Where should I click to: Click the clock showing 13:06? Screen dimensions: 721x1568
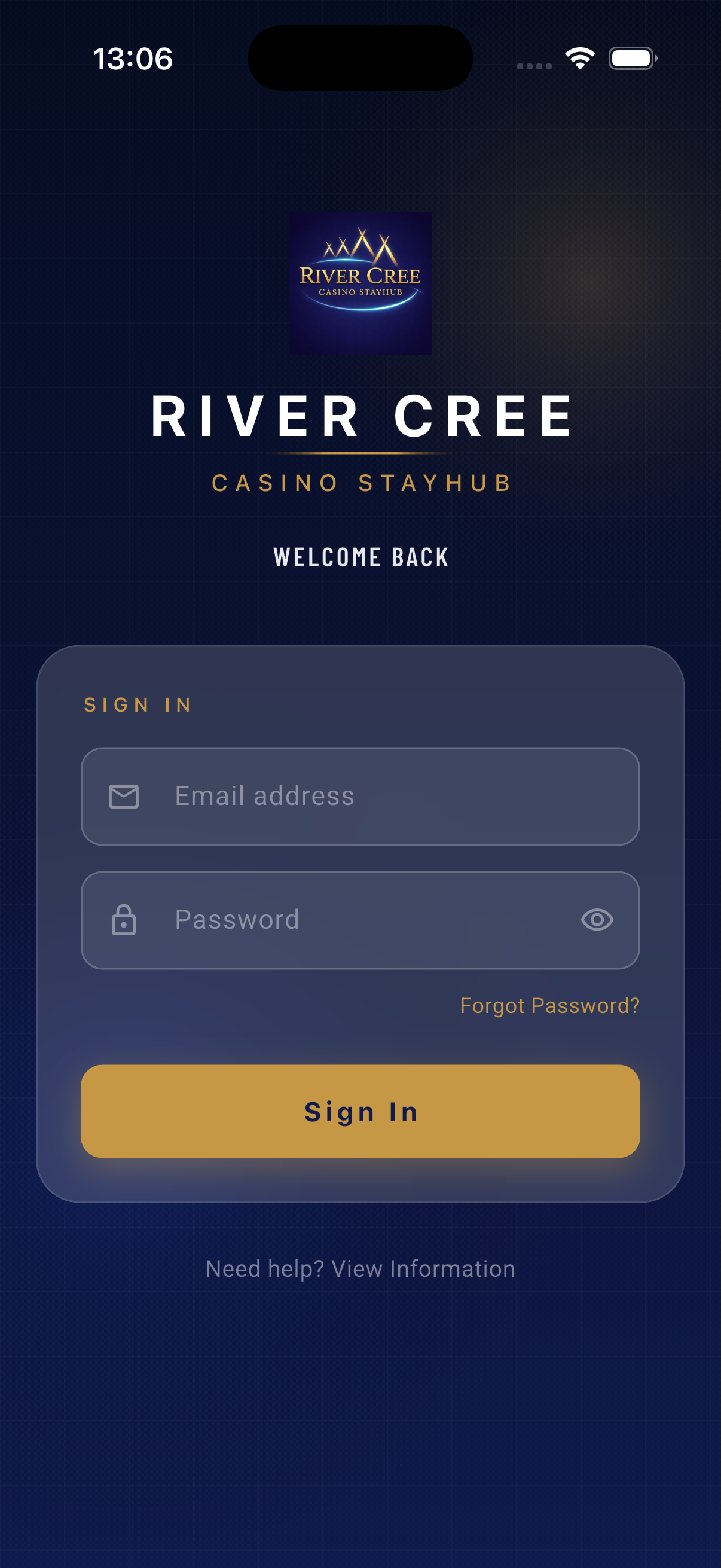coord(132,59)
